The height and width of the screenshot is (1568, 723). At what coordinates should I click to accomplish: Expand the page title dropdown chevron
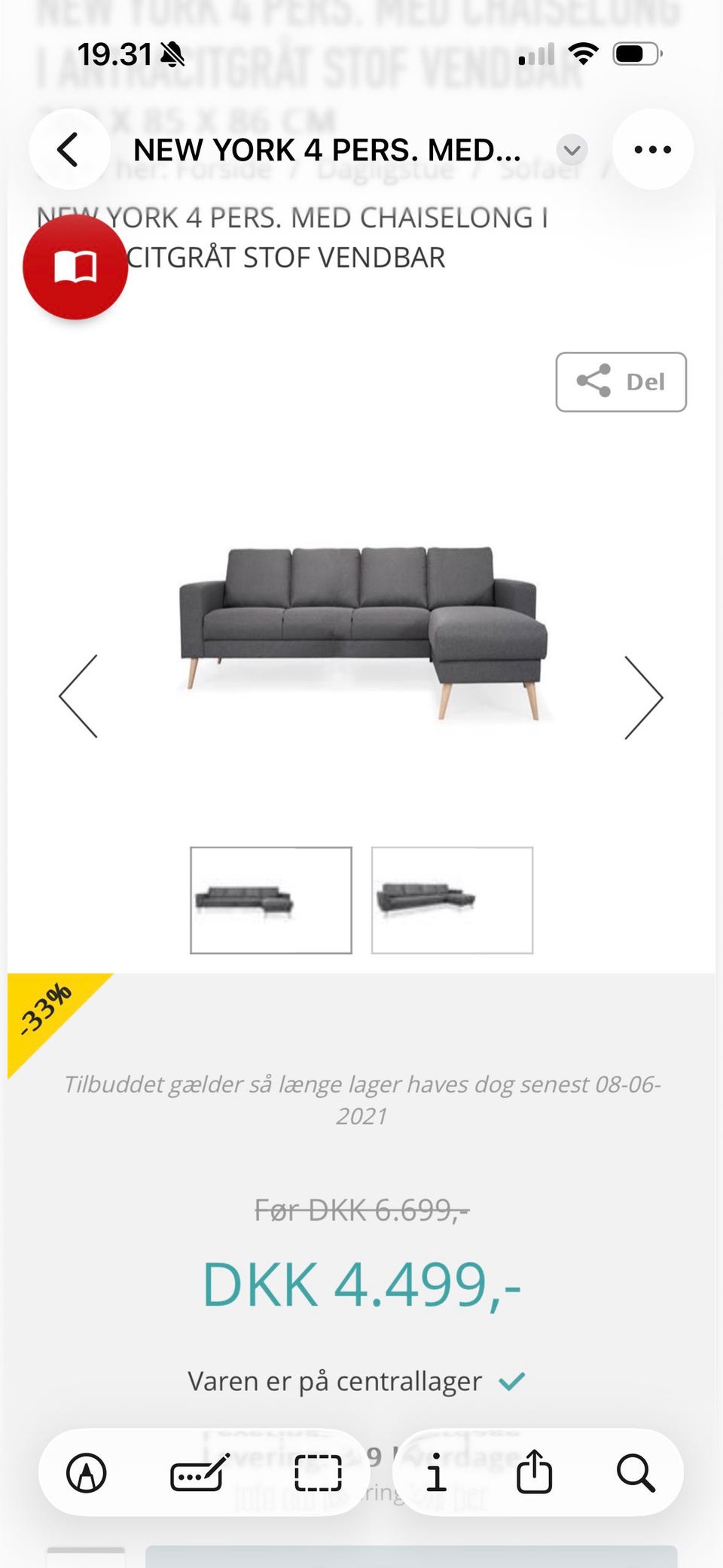coord(571,150)
